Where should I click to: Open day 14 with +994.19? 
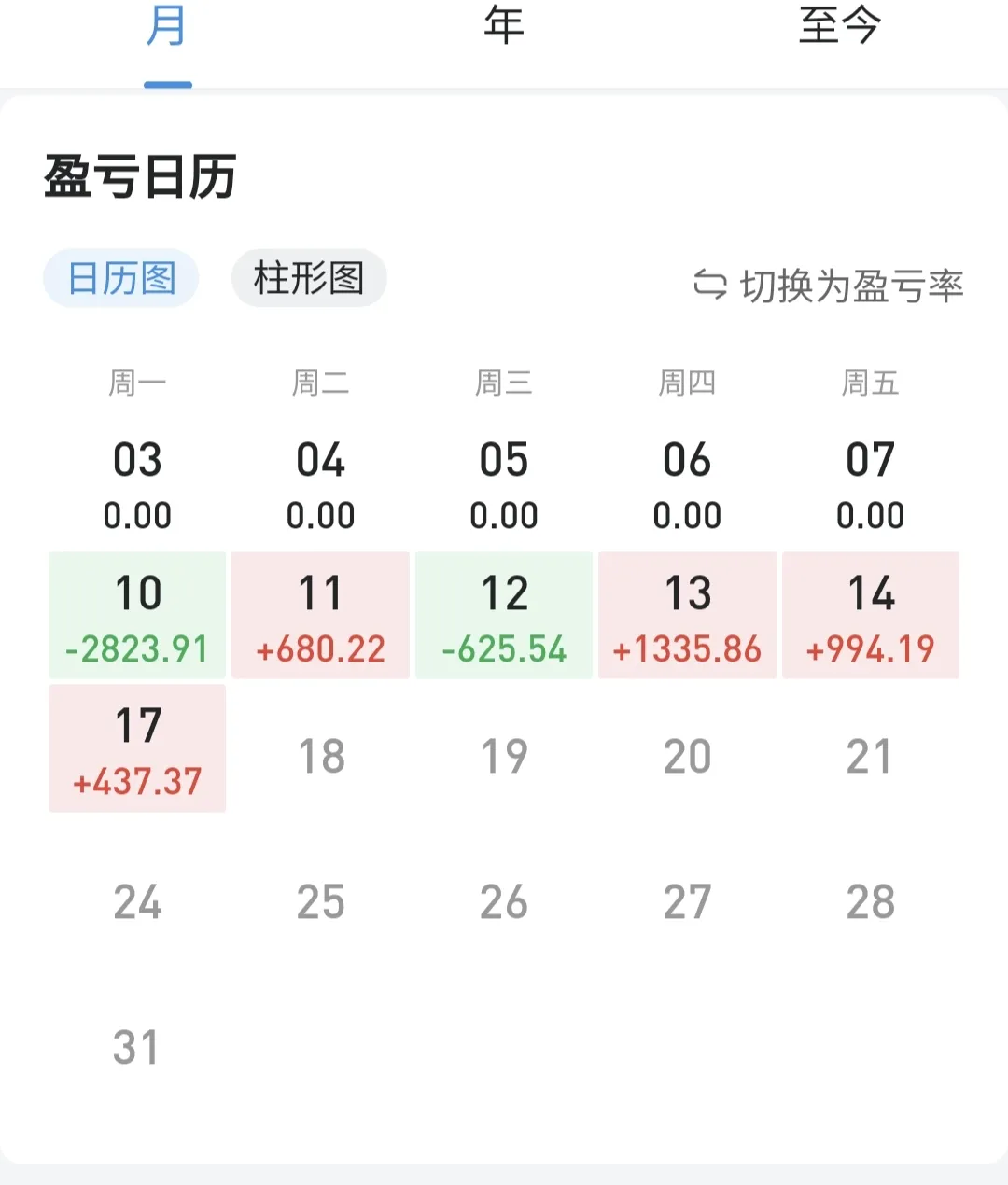(871, 615)
